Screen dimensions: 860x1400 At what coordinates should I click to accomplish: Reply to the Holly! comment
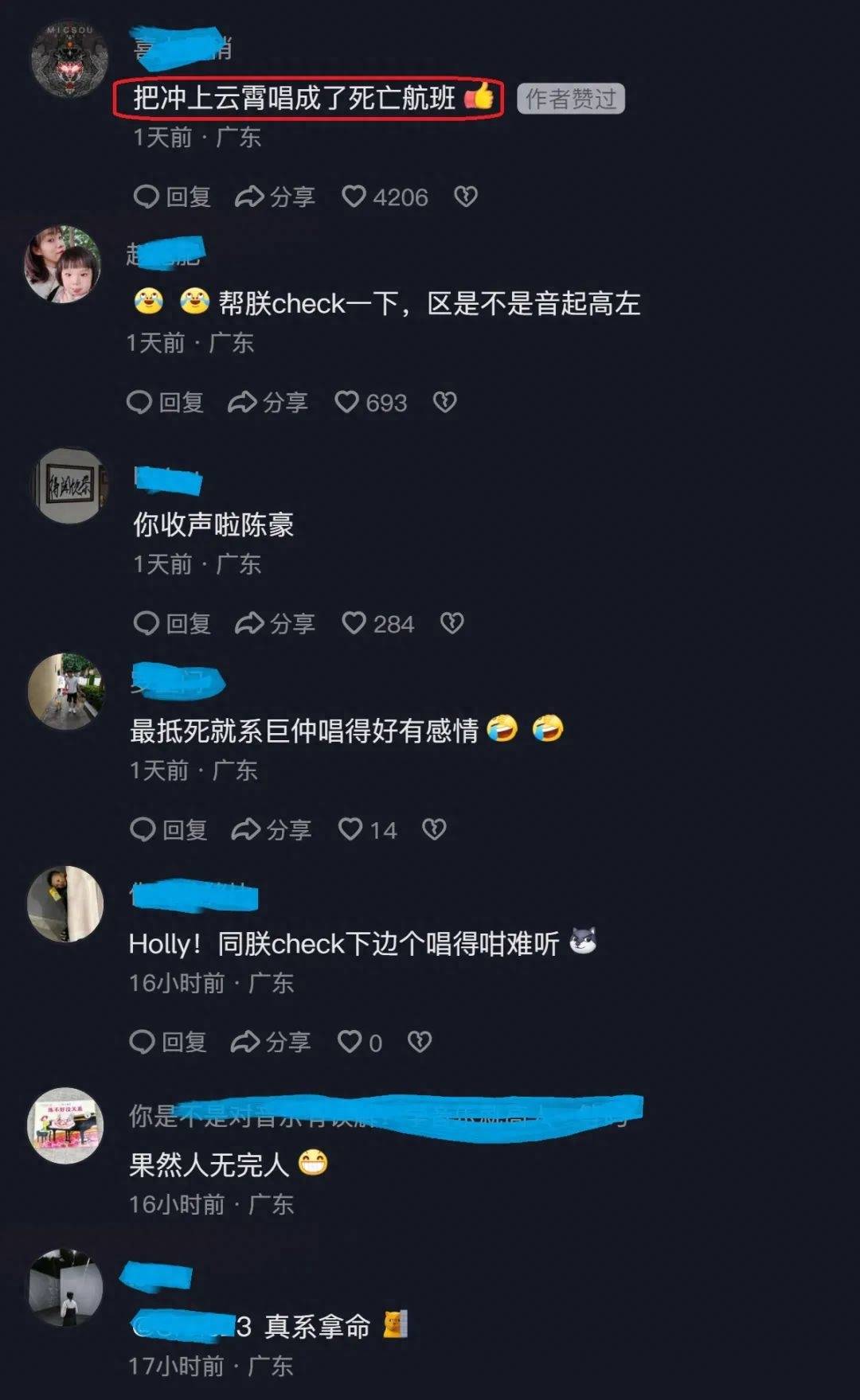167,1042
